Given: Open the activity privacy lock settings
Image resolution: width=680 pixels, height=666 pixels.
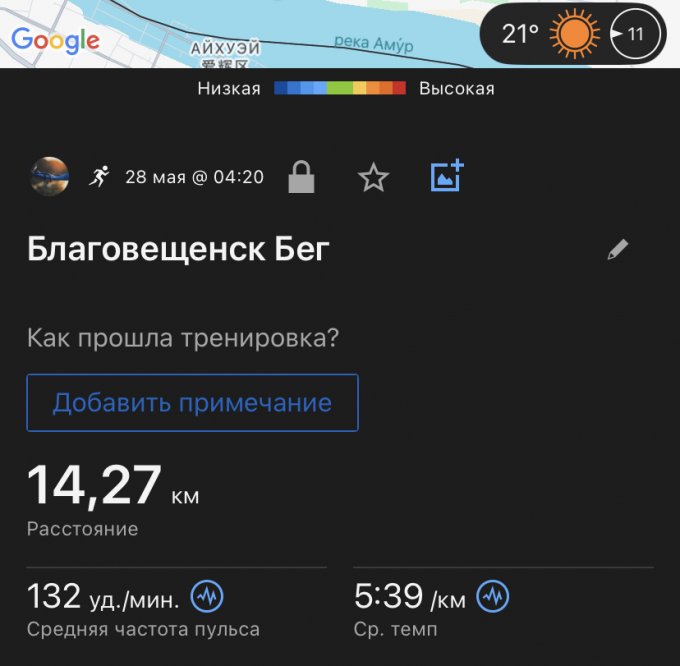Looking at the screenshot, I should [301, 177].
